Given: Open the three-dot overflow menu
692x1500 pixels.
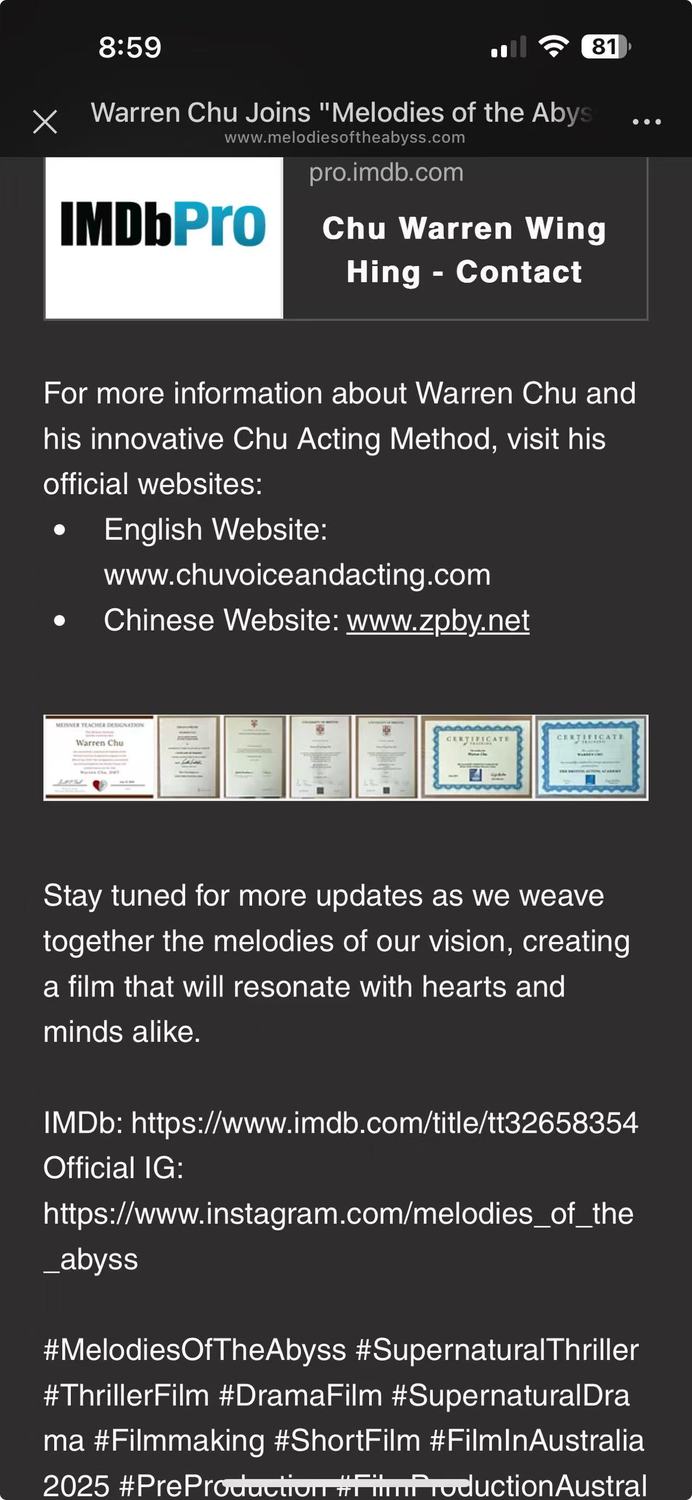Looking at the screenshot, I should pyautogui.click(x=647, y=122).
